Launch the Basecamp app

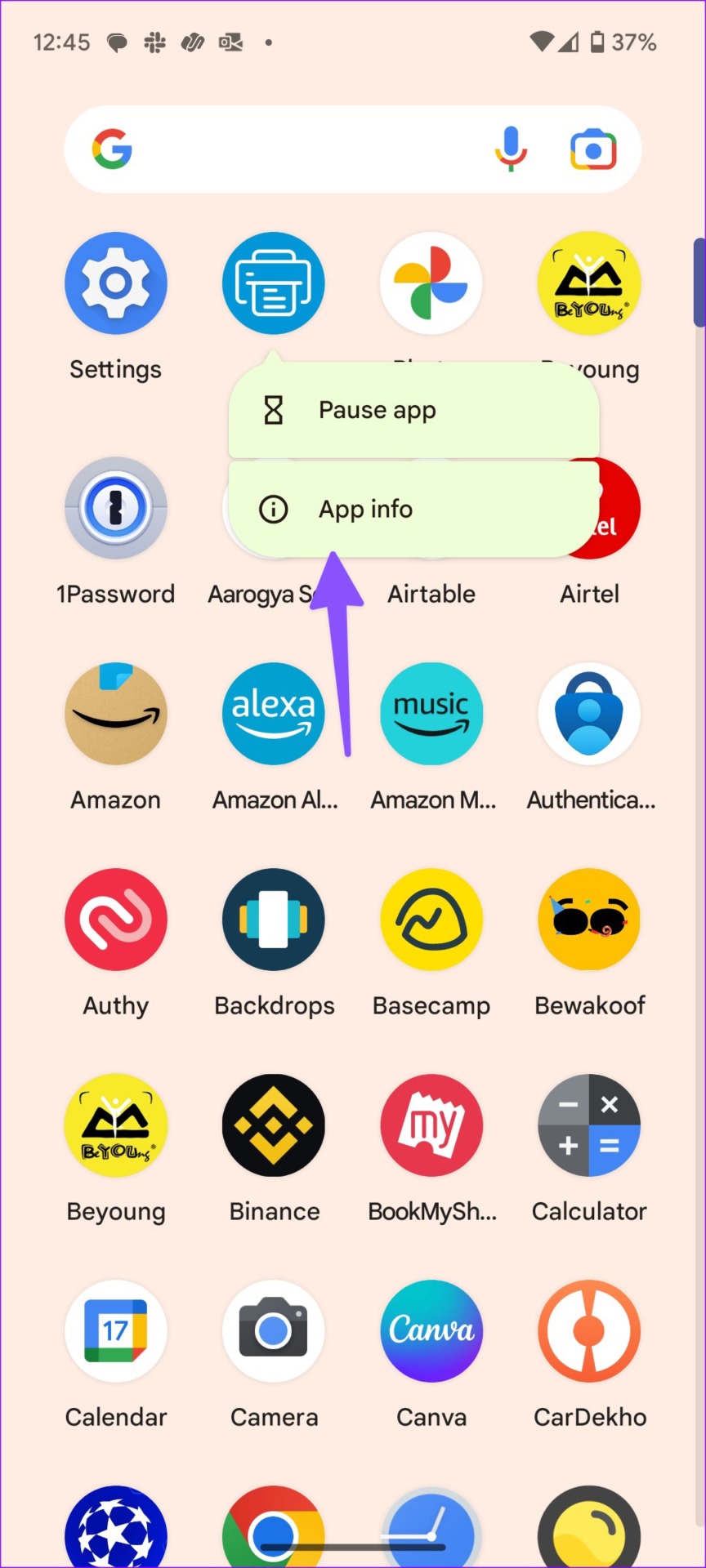click(431, 920)
